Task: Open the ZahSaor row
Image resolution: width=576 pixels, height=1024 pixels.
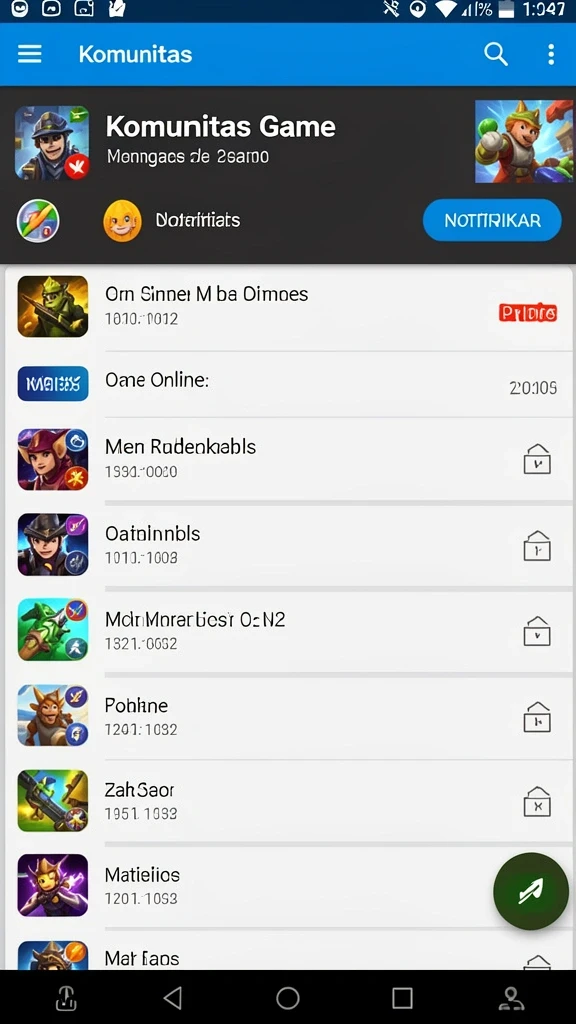Action: [288, 801]
